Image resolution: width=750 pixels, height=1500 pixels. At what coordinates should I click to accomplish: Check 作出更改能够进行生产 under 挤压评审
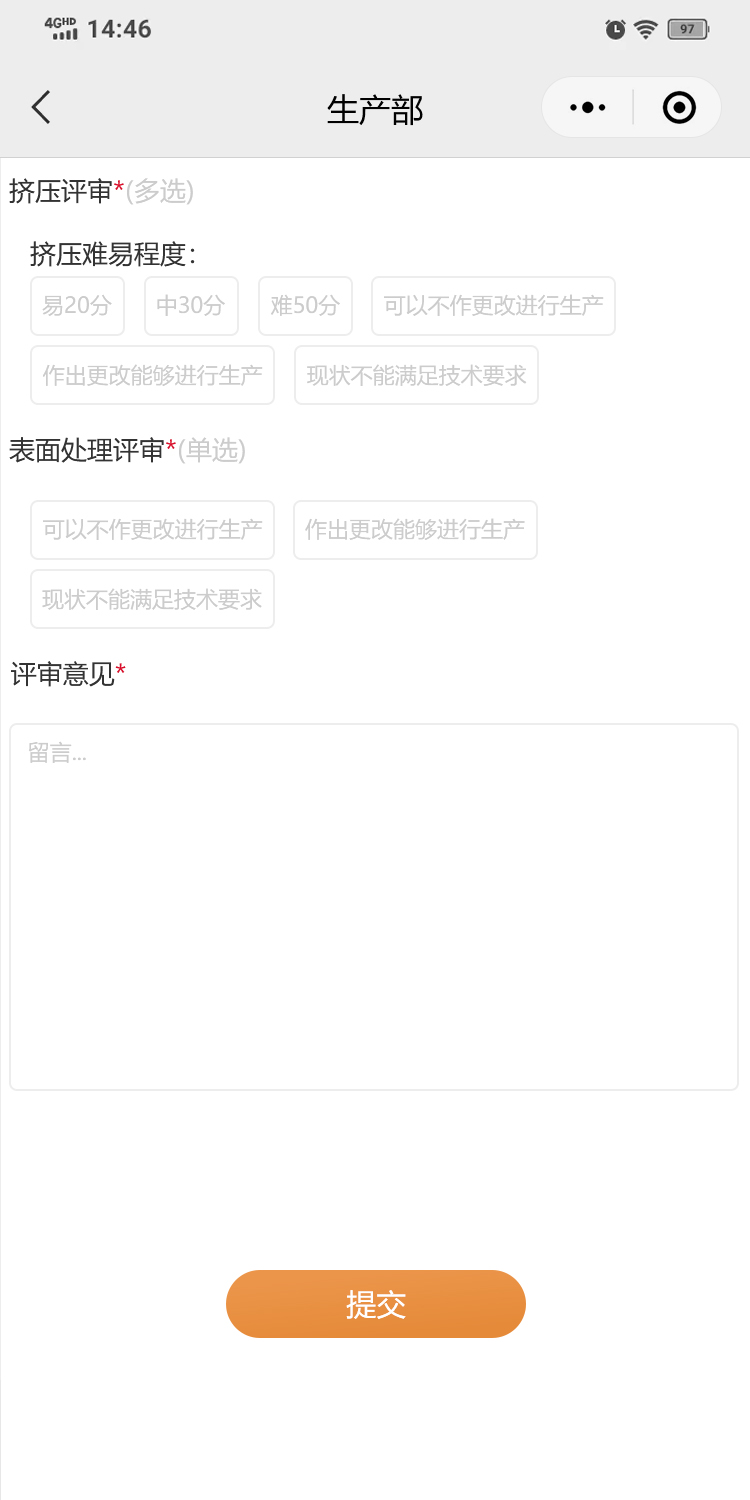click(x=152, y=375)
